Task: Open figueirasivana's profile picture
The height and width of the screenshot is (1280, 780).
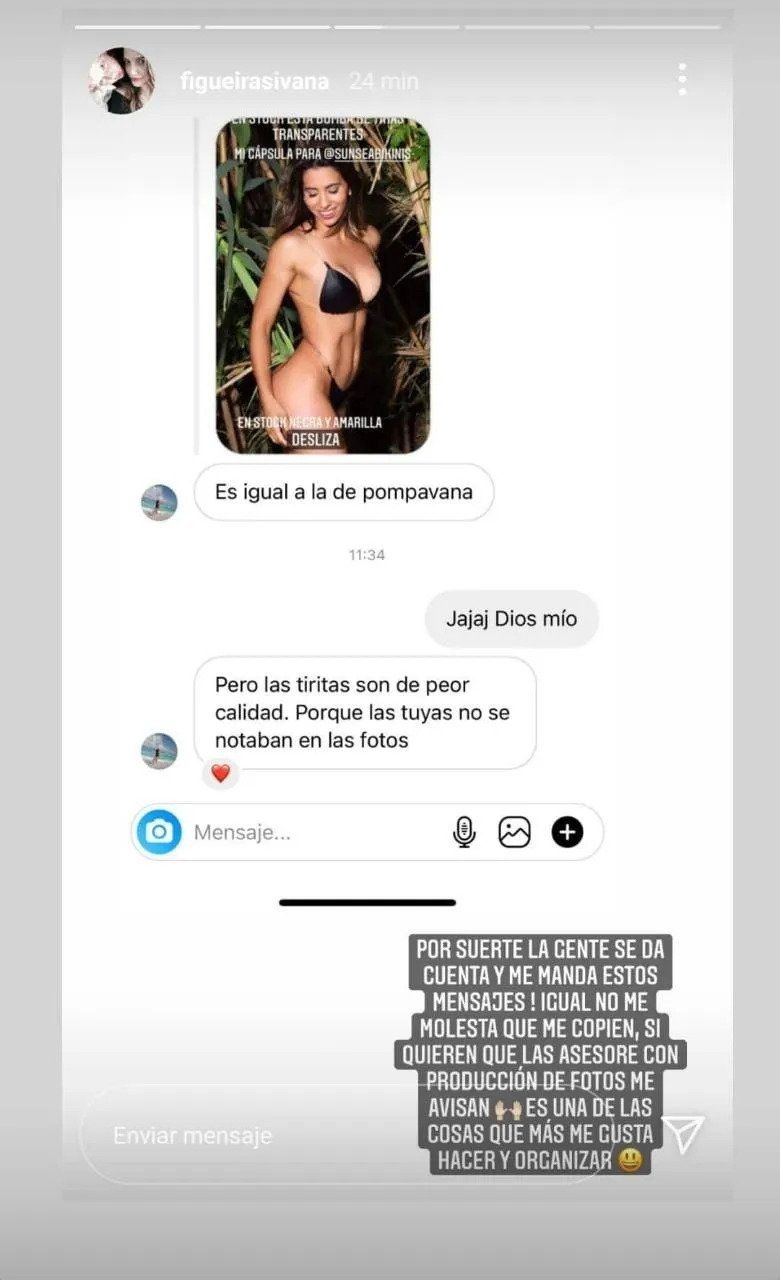Action: 121,81
